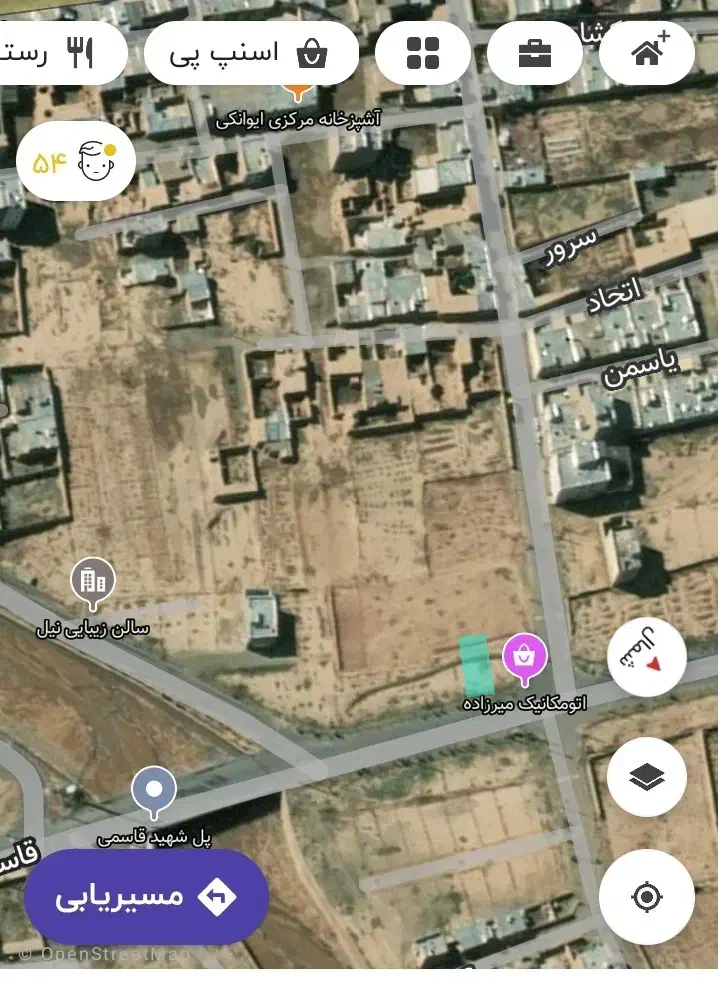Tap the پل شهید قاسمی location pin
Viewport: 718px width, 982px height.
154,791
